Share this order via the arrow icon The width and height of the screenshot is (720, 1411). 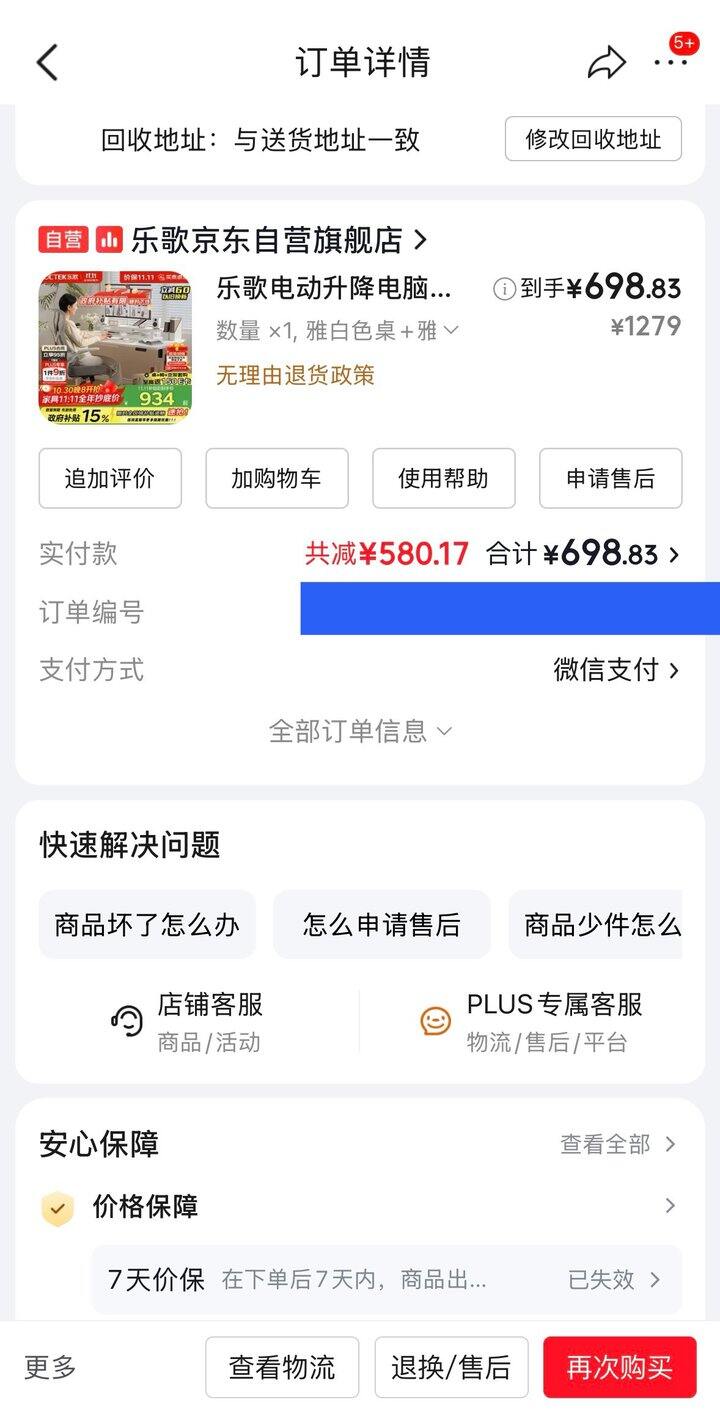click(x=606, y=63)
